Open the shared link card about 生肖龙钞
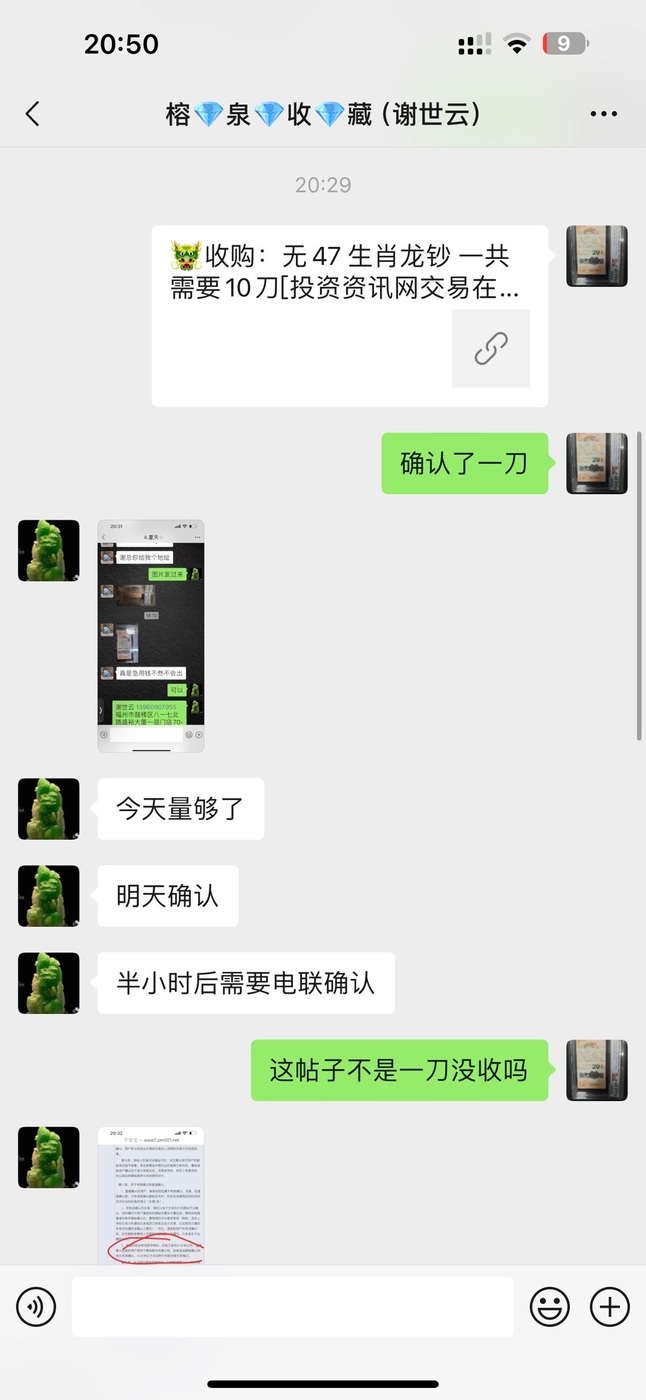Image resolution: width=646 pixels, height=1400 pixels. tap(350, 316)
